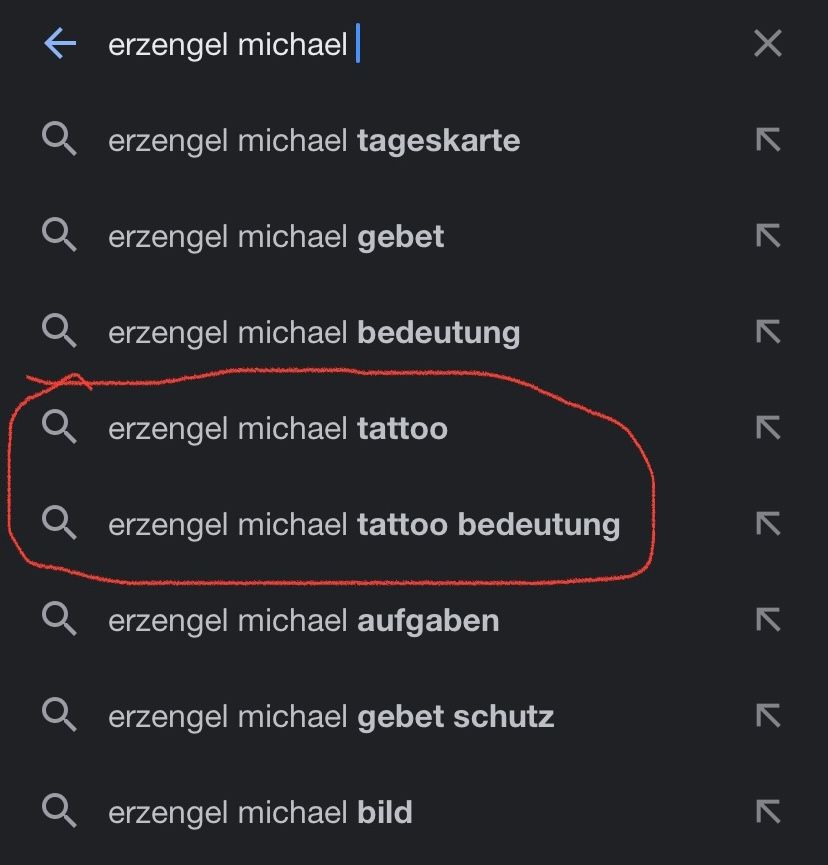Choose erzengel michael bild suggestion
828x865 pixels.
pyautogui.click(x=260, y=813)
